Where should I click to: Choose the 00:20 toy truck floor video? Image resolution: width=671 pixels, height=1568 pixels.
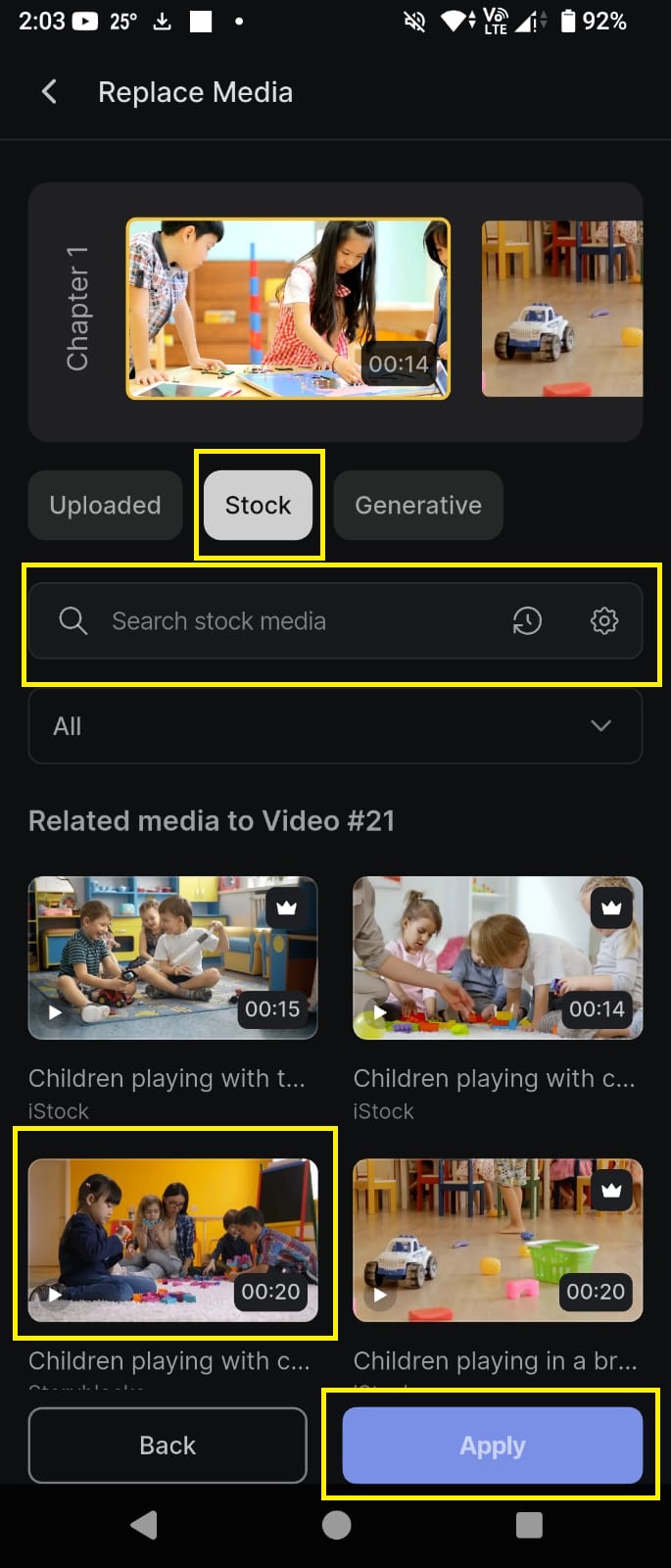(x=498, y=1240)
